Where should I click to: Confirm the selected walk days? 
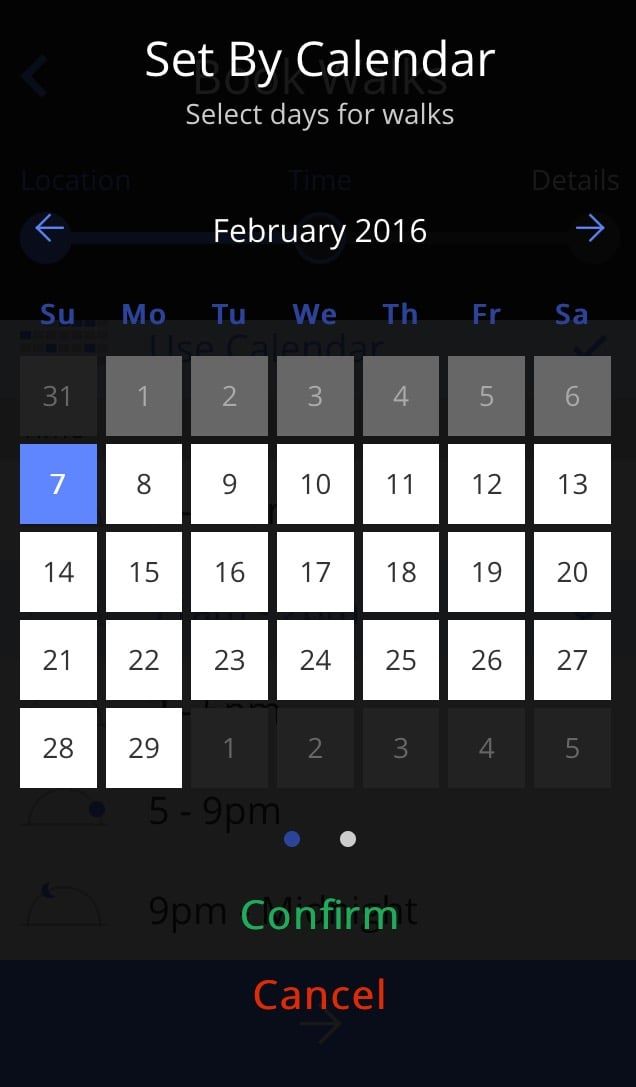[319, 915]
